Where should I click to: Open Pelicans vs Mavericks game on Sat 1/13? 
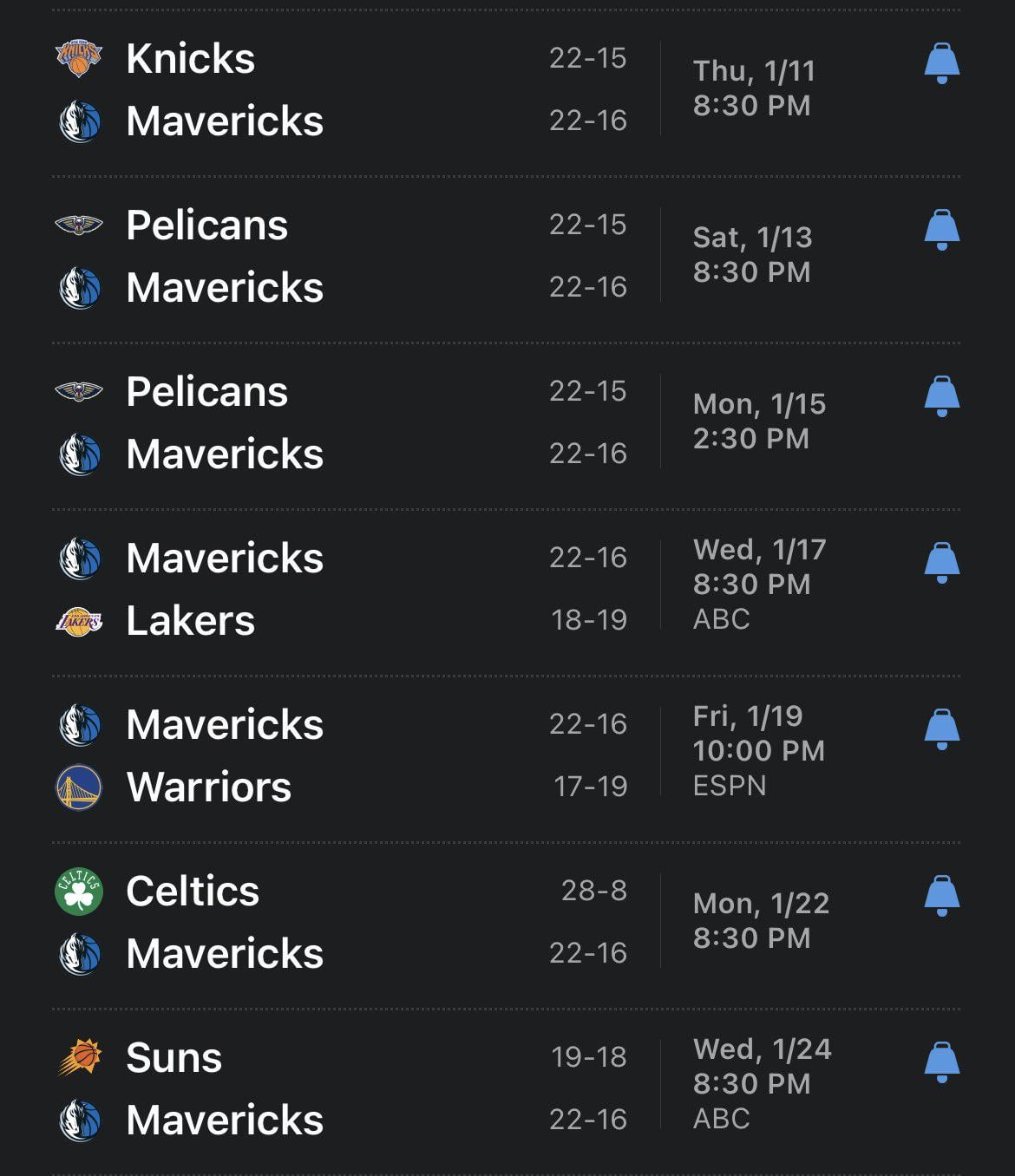347,256
